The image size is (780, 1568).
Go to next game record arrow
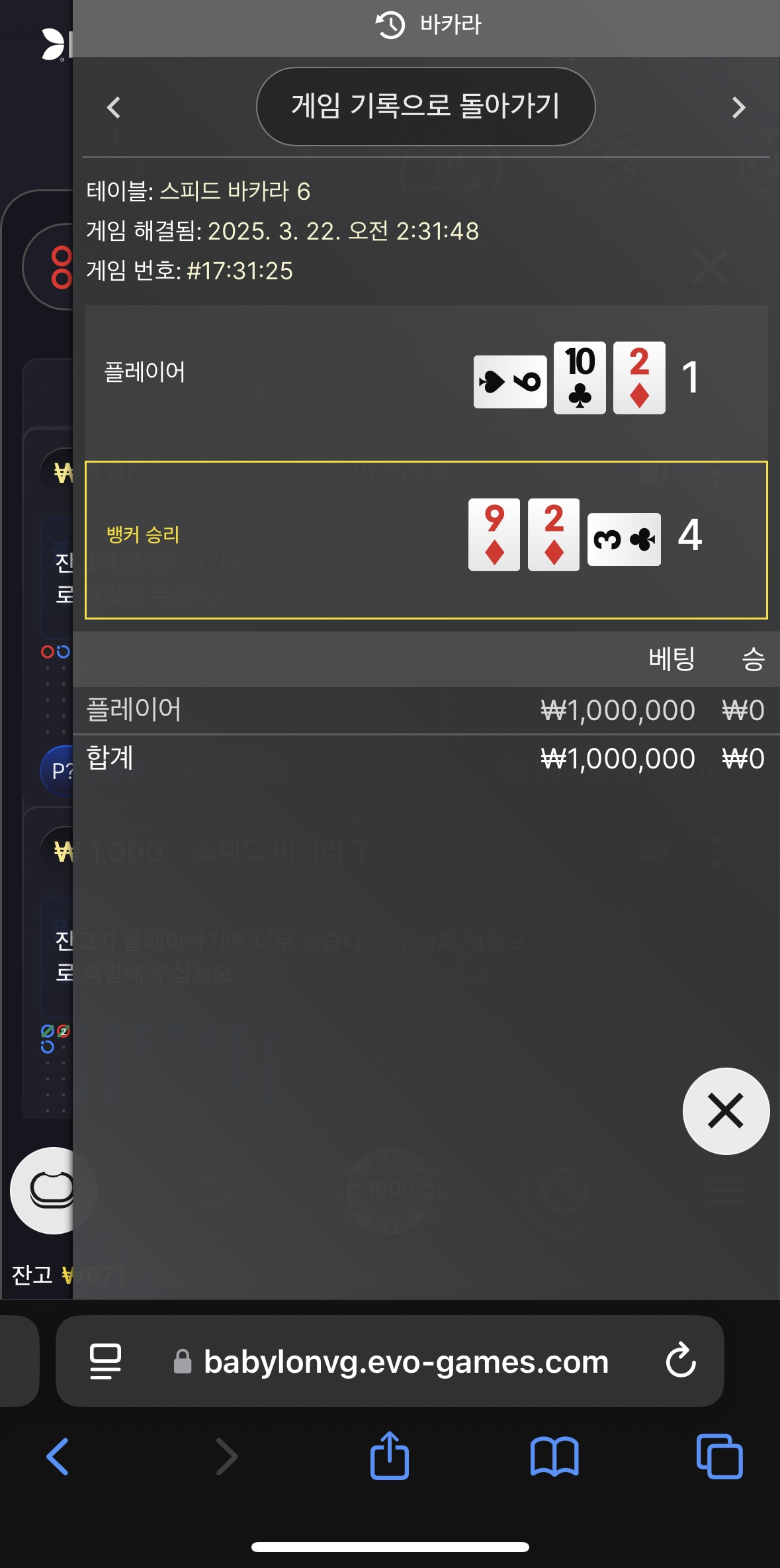pyautogui.click(x=738, y=107)
